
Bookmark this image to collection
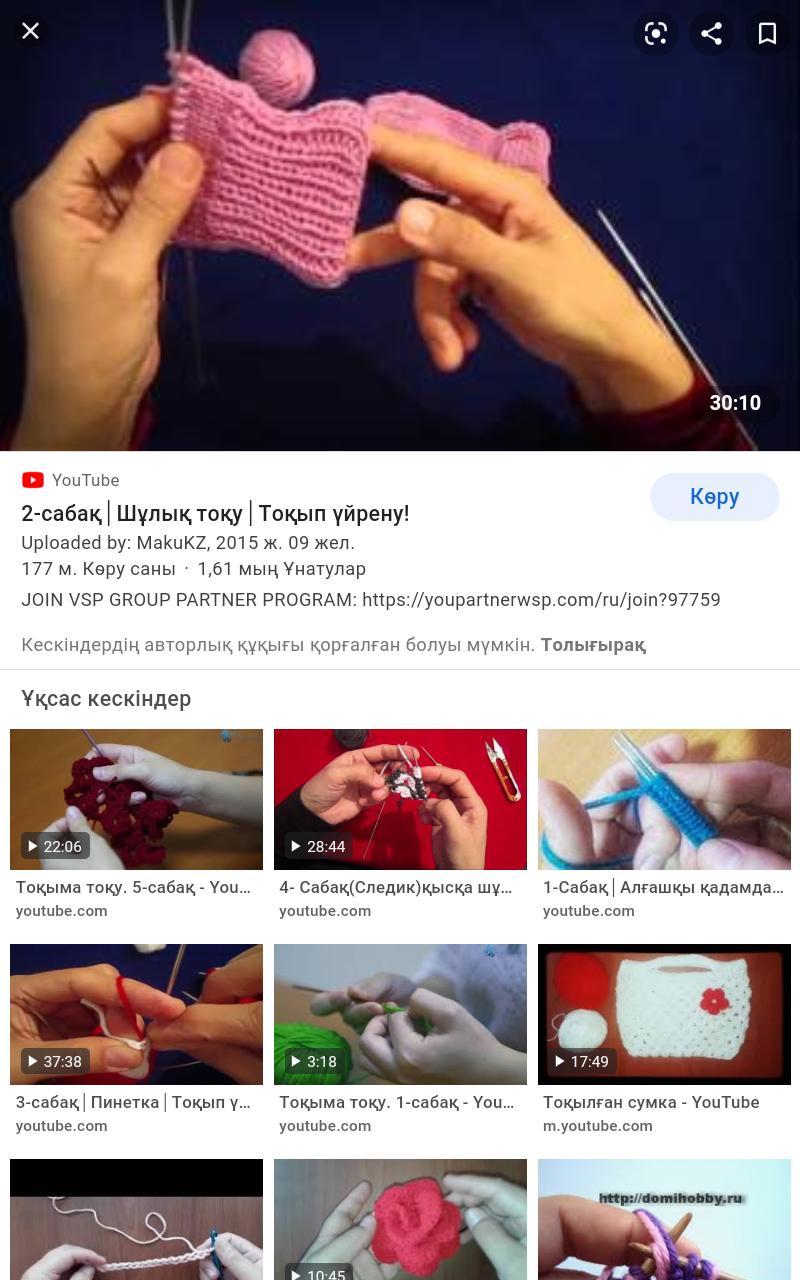(x=767, y=33)
